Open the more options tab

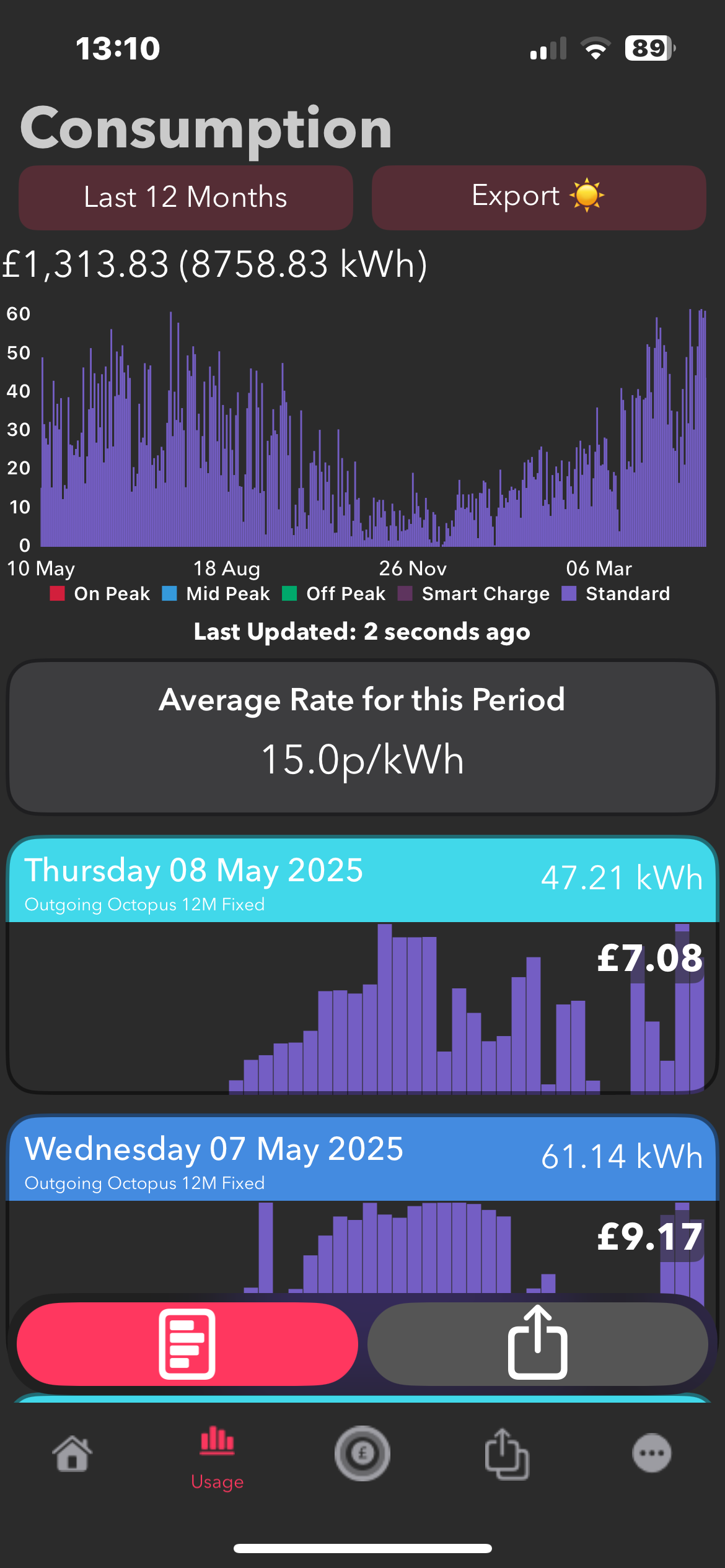652,1453
